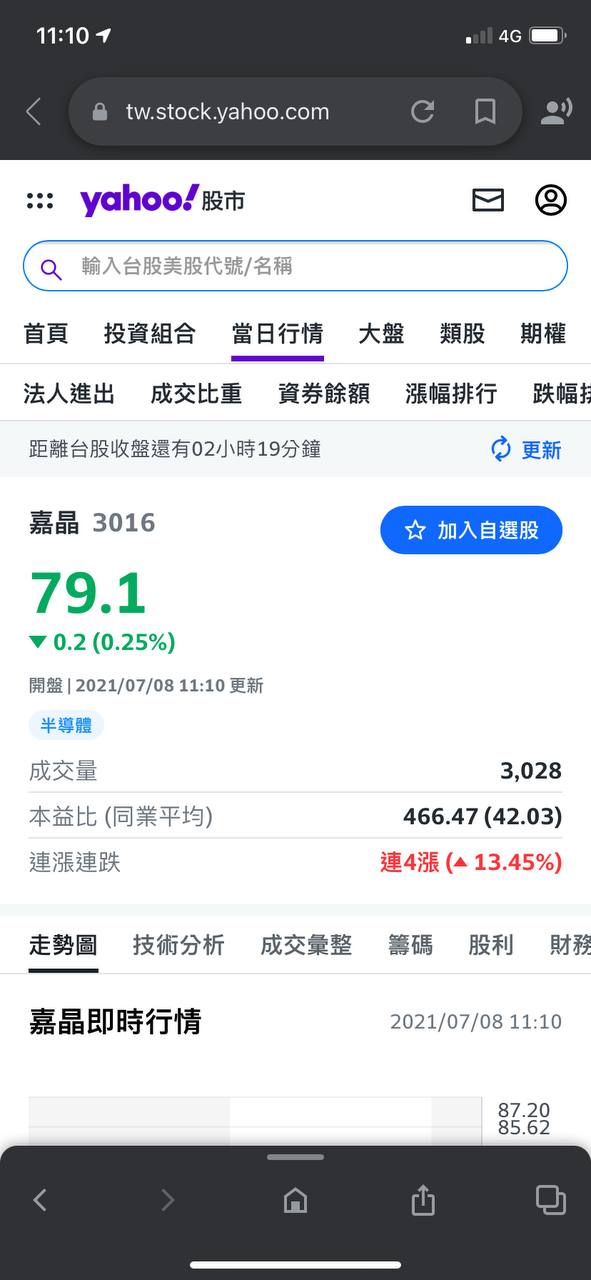591x1280 pixels.
Task: Reload the page in browser bar
Action: [x=423, y=111]
